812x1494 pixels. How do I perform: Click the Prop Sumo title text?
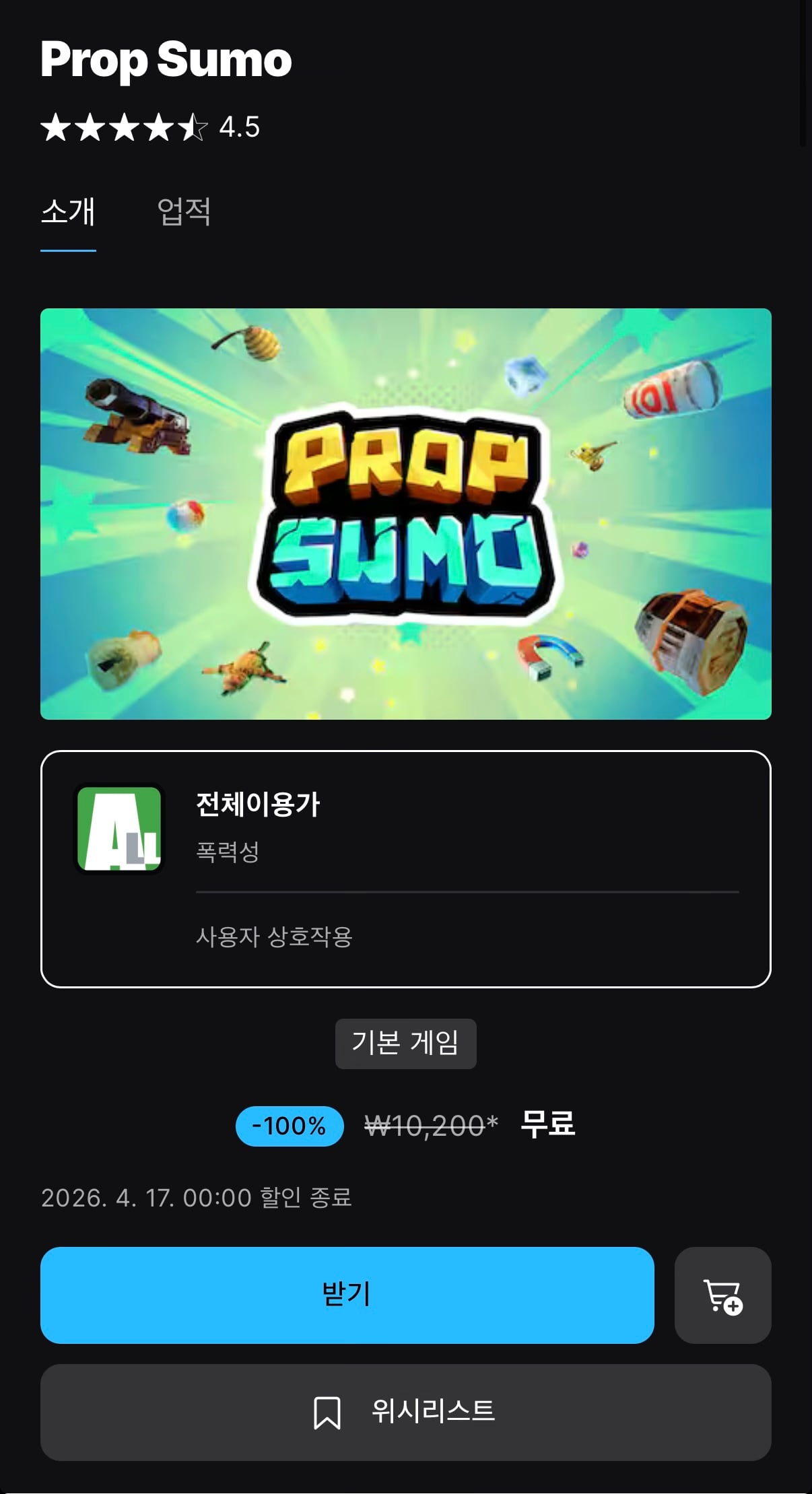coord(166,61)
